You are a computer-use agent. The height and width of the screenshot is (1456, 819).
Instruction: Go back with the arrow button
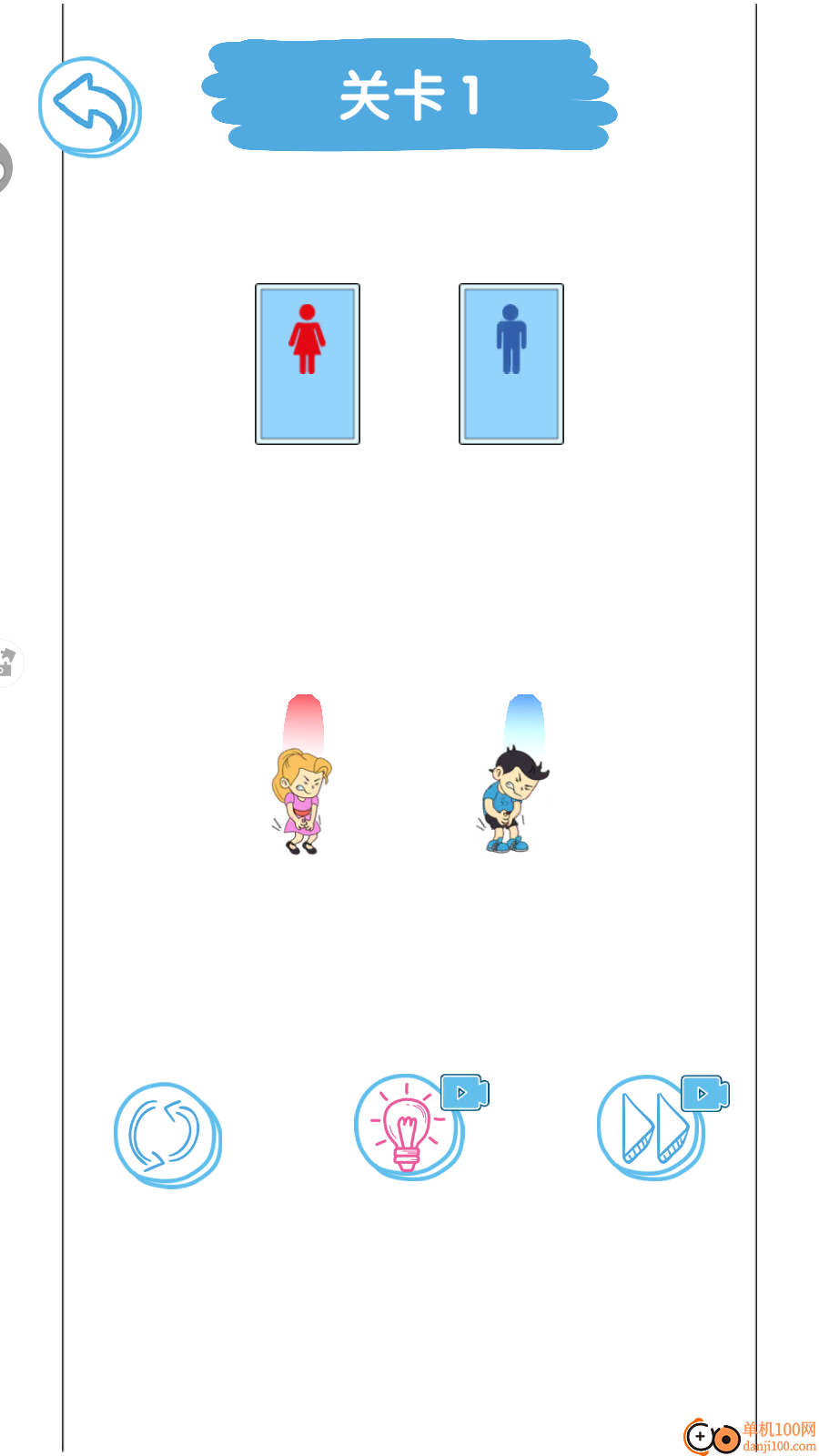(89, 106)
